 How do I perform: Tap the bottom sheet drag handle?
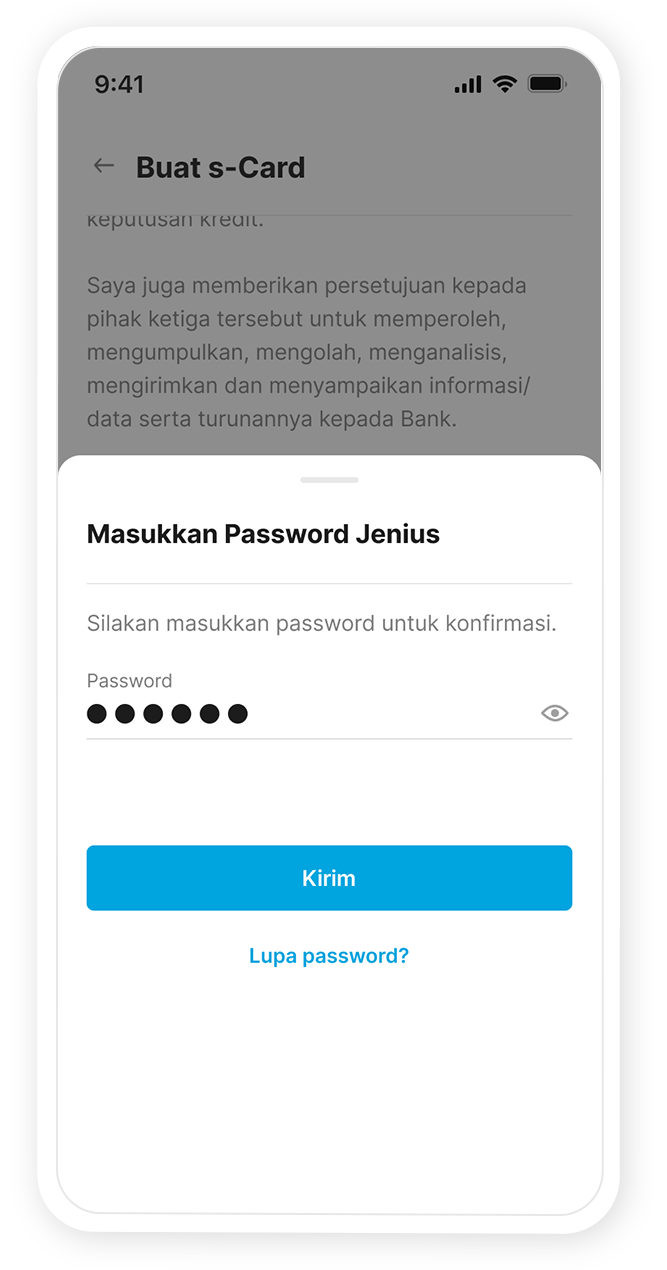[x=329, y=480]
